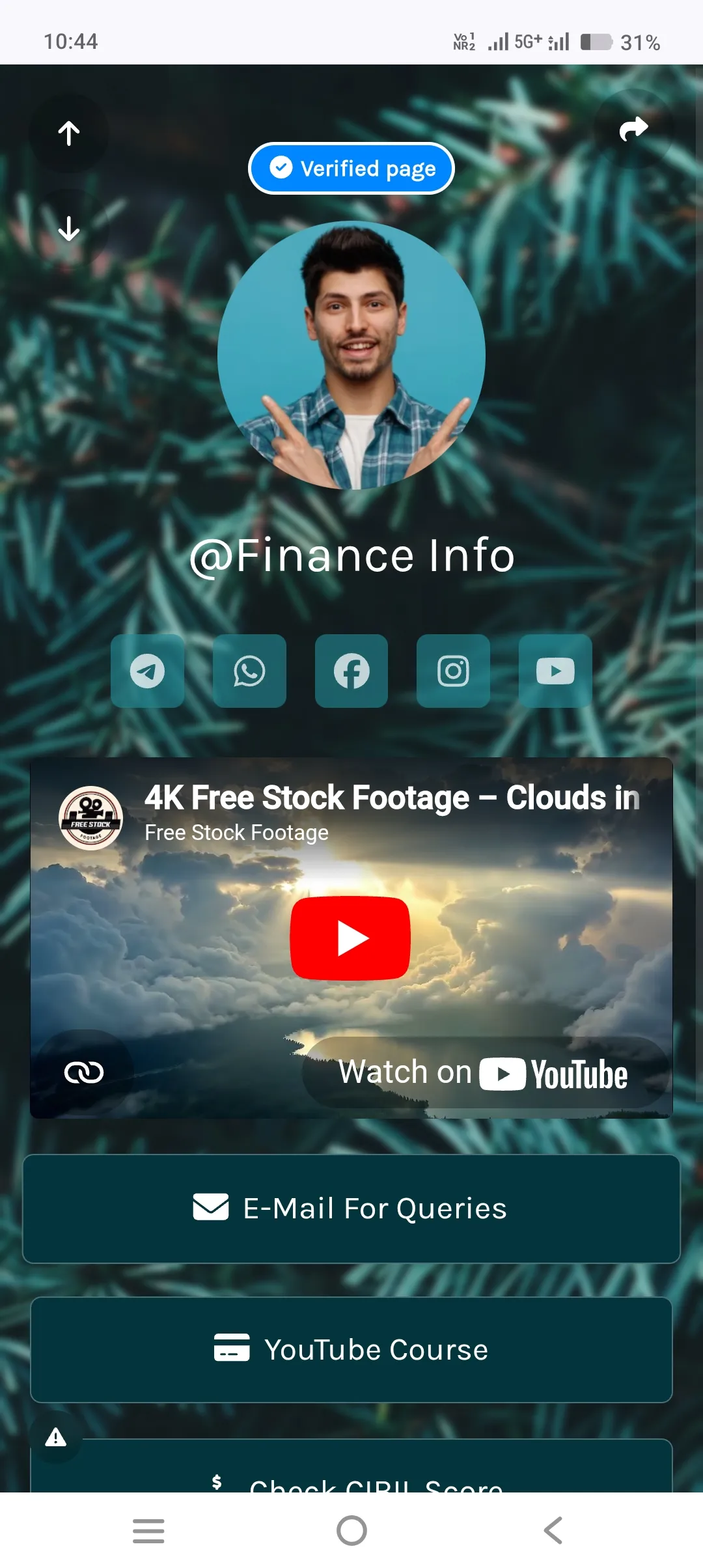Viewport: 703px width, 1568px height.
Task: Open the Free Stock Footage channel avatar
Action: (x=90, y=818)
